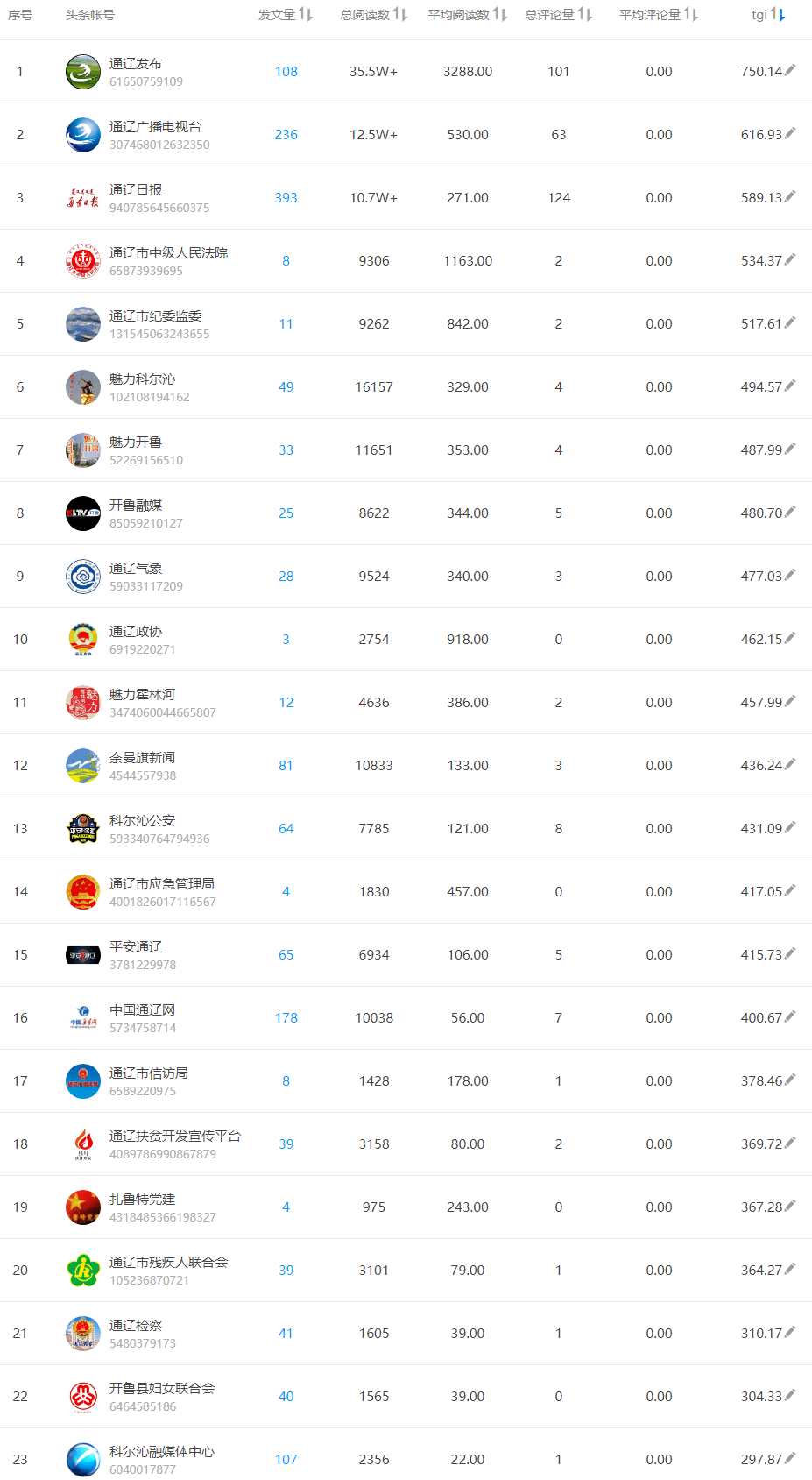Click the 通辽气象 weather logo avatar

pos(82,576)
